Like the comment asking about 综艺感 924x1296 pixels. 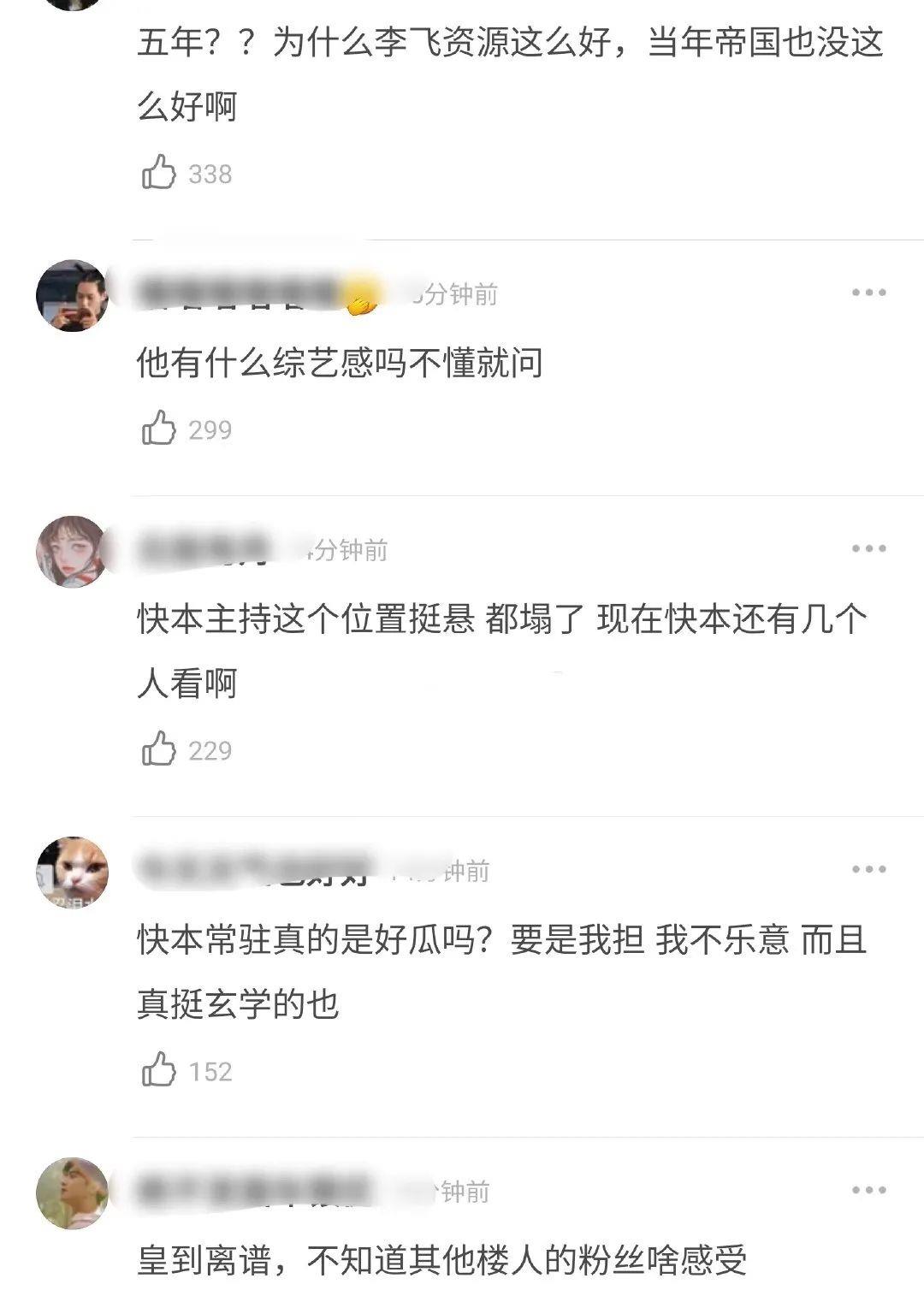(159, 429)
